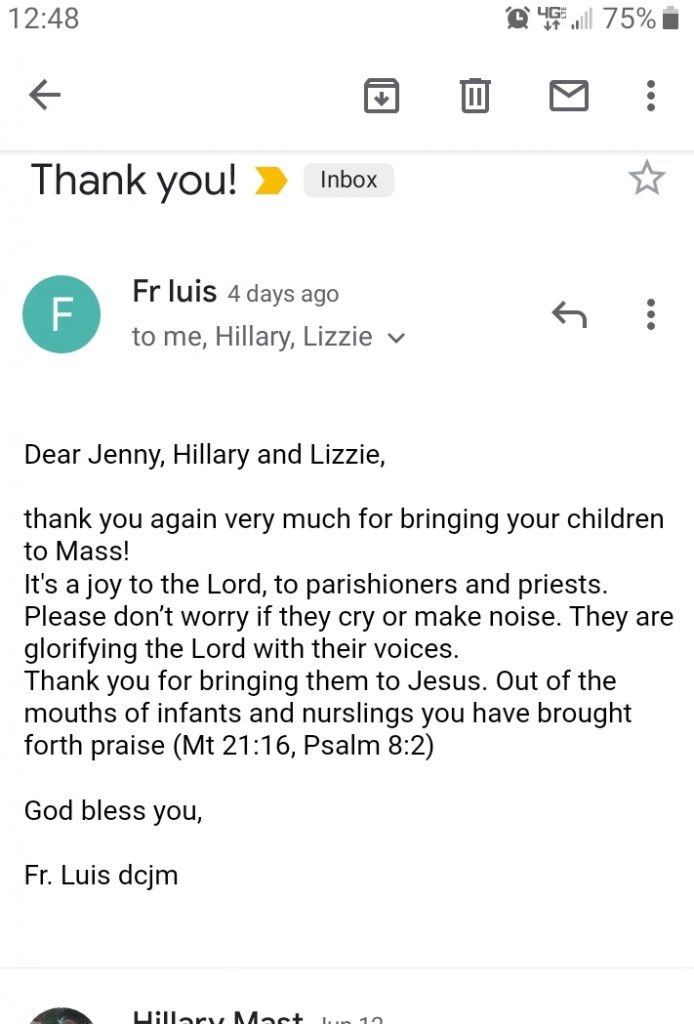The height and width of the screenshot is (1024, 694).
Task: Reply to Fr luis's message
Action: click(x=569, y=315)
